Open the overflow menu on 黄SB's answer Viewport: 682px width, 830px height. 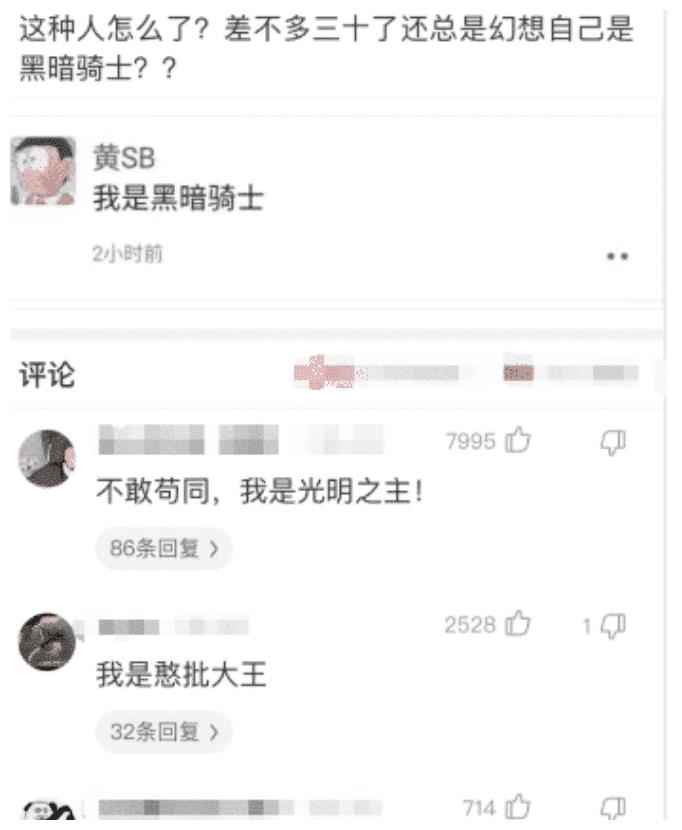(617, 257)
